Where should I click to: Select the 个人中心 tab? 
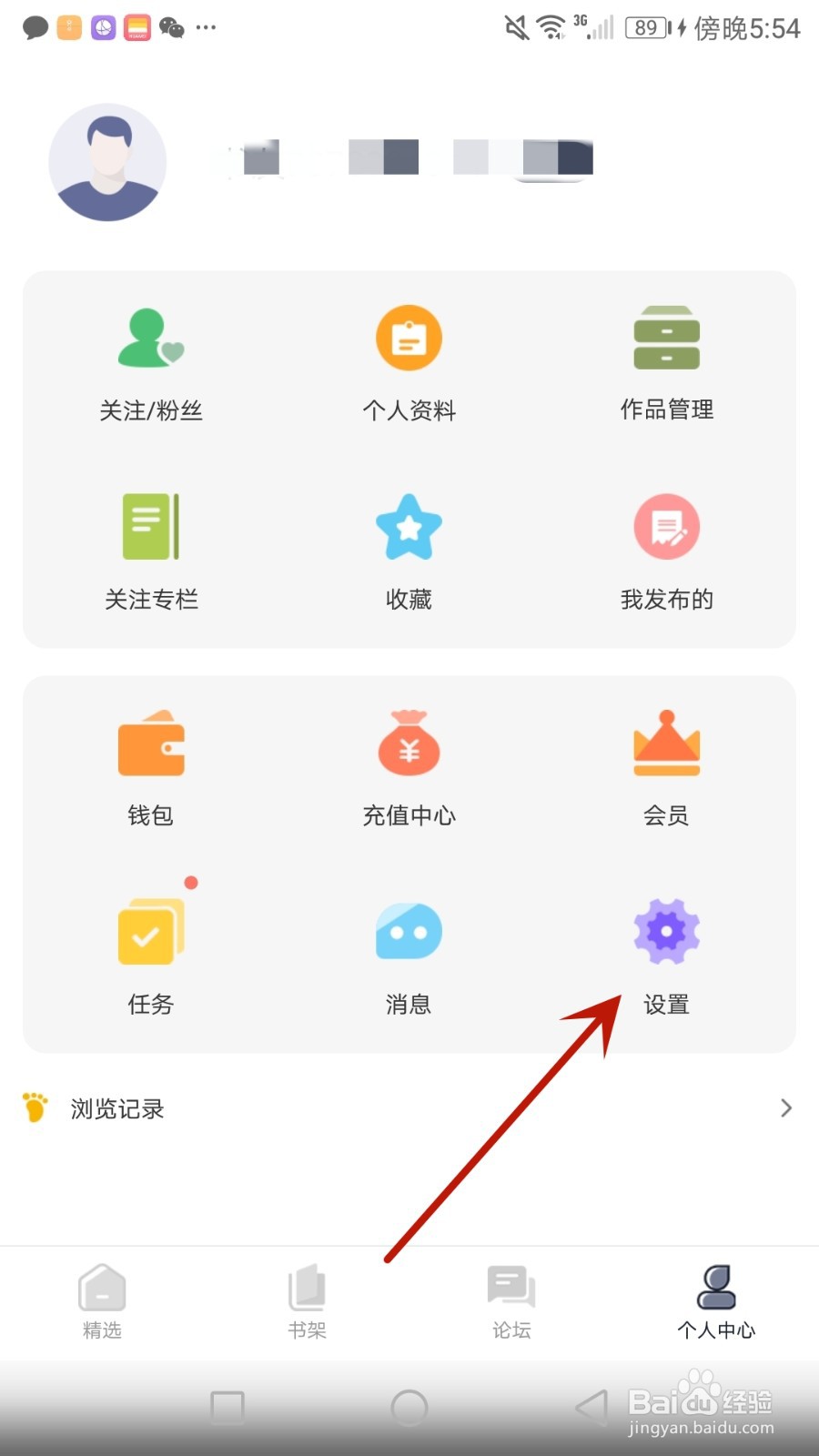coord(716,1301)
